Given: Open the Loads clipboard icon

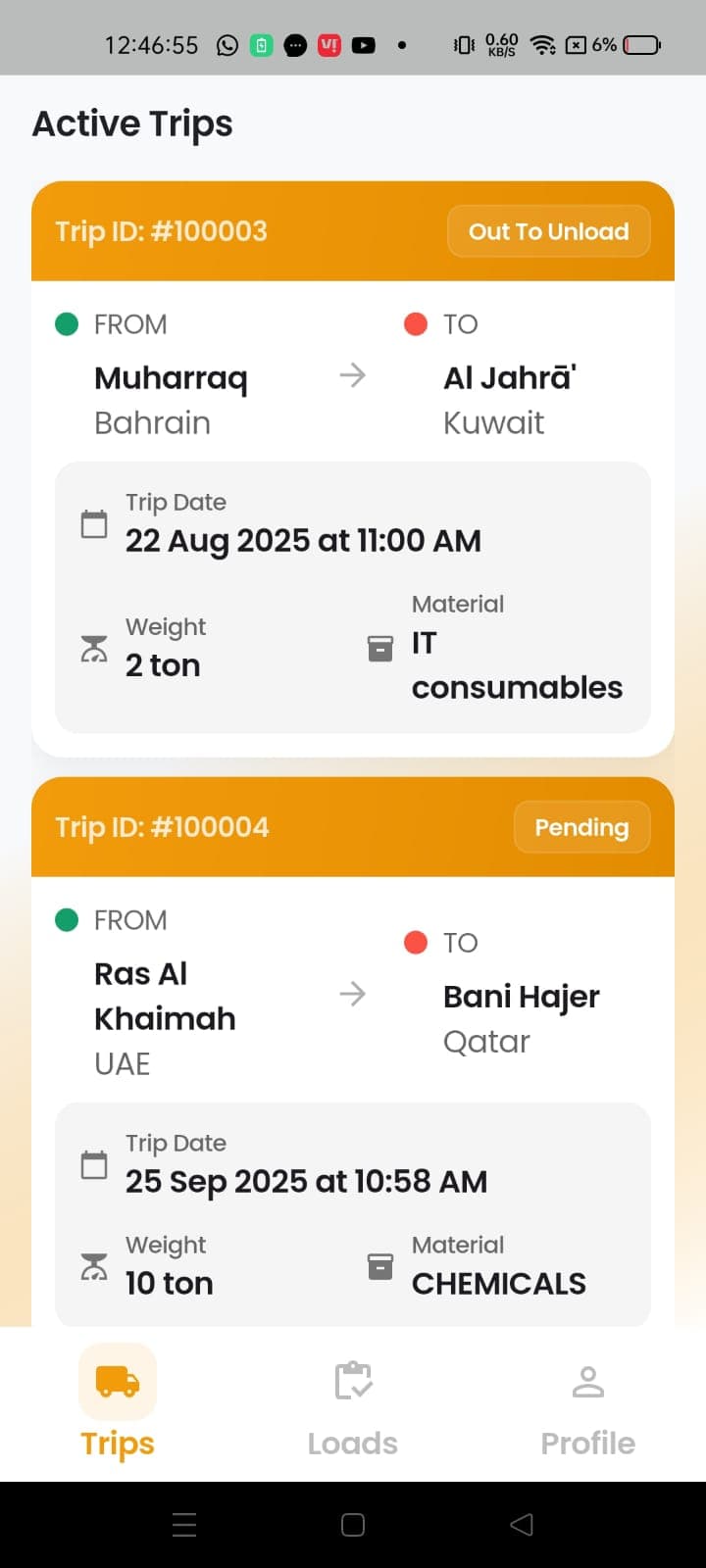Looking at the screenshot, I should pos(352,1380).
